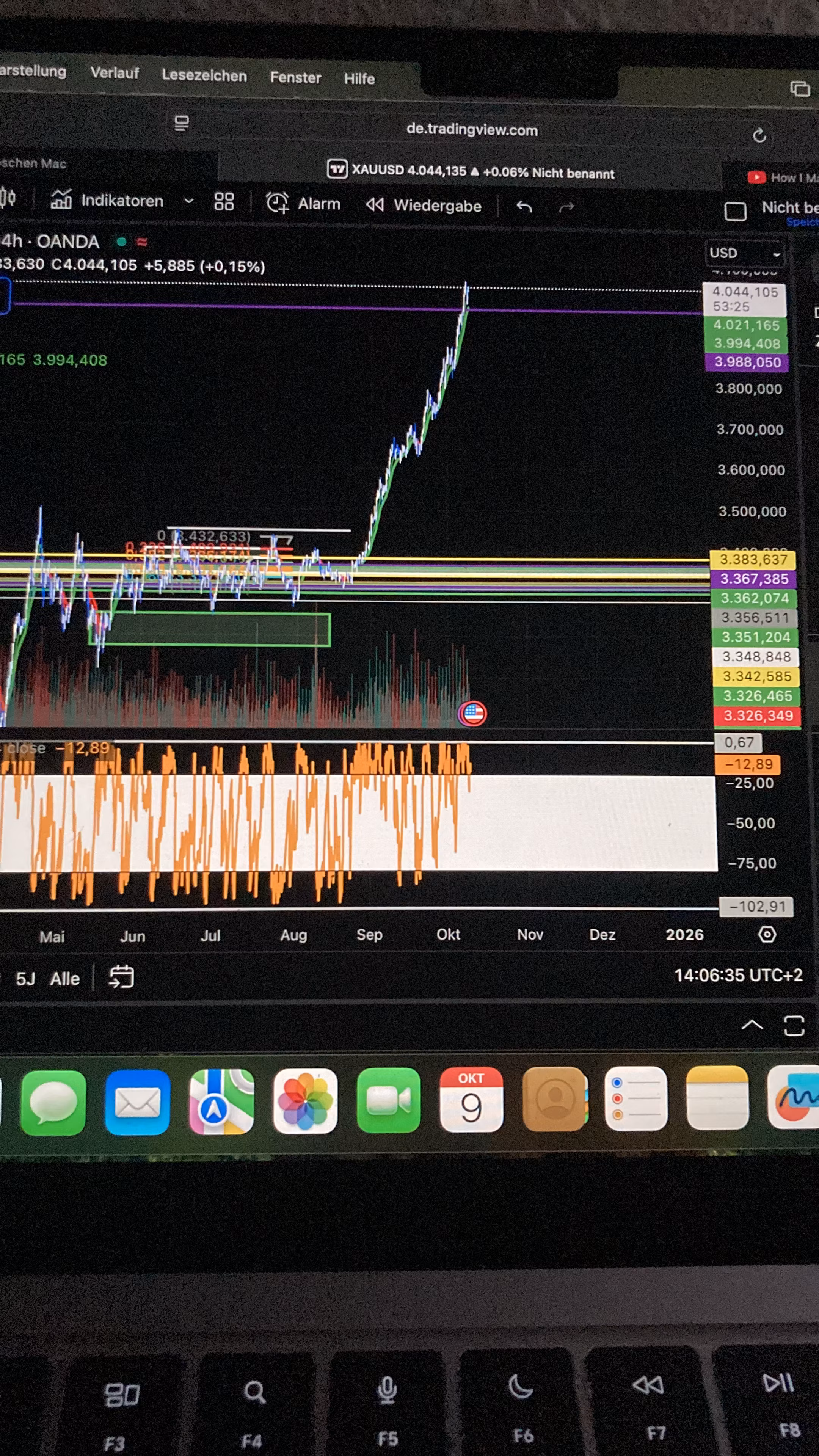Open the price scale settings gear
Image resolution: width=819 pixels, height=1456 pixels.
[766, 934]
